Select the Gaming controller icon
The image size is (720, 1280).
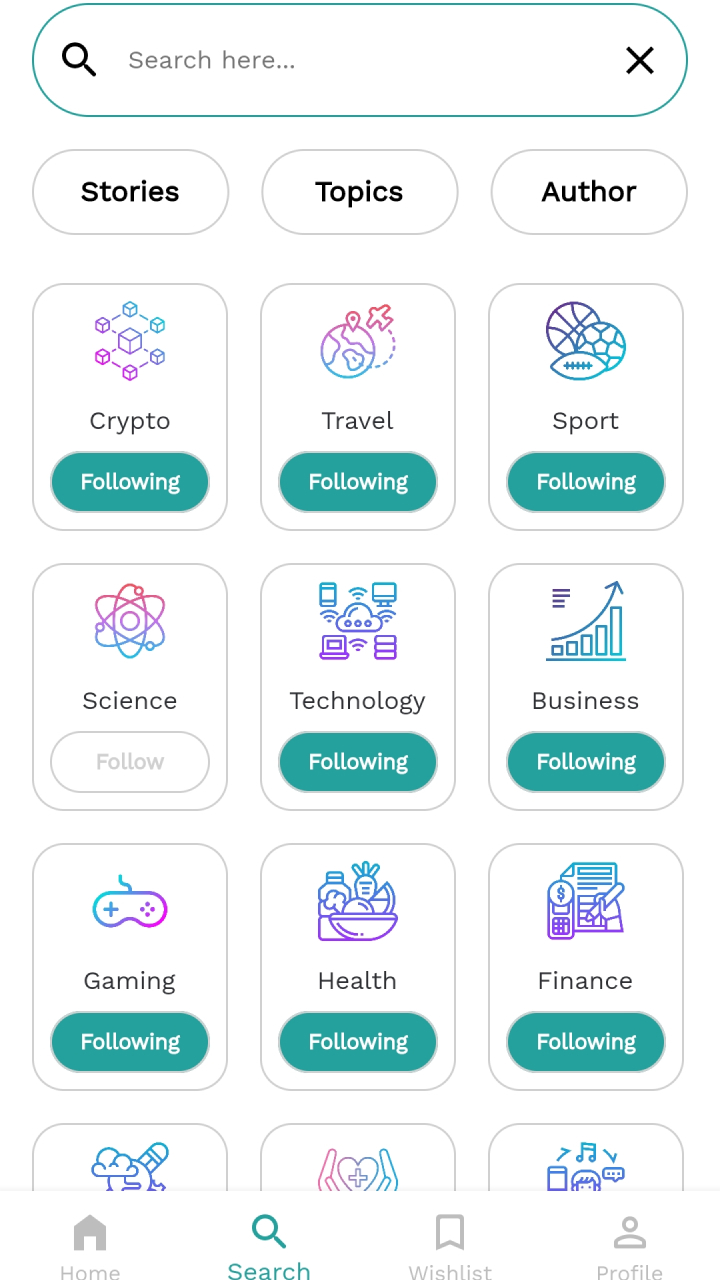pyautogui.click(x=129, y=901)
